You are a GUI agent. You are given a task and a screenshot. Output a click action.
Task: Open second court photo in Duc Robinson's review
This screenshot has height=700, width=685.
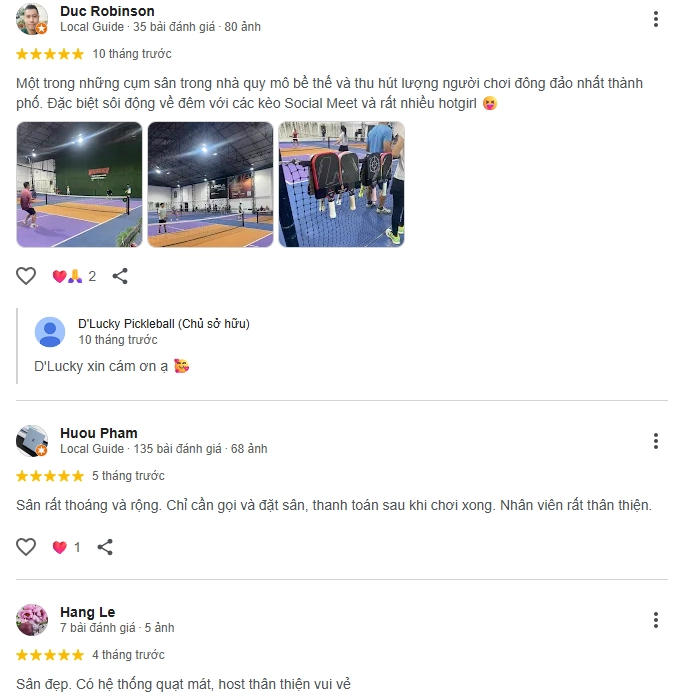(210, 184)
